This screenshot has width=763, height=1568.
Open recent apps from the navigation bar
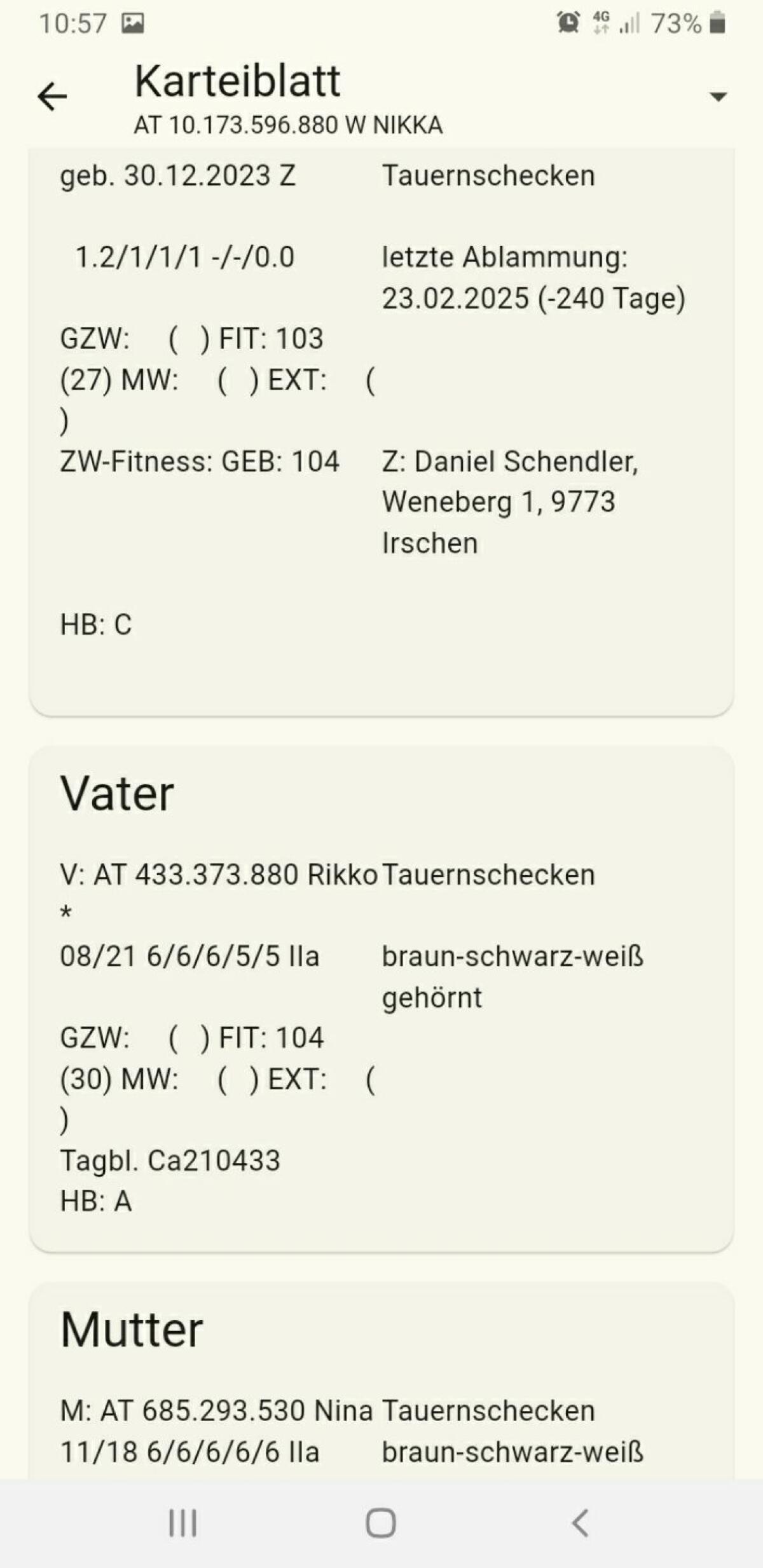182,1523
